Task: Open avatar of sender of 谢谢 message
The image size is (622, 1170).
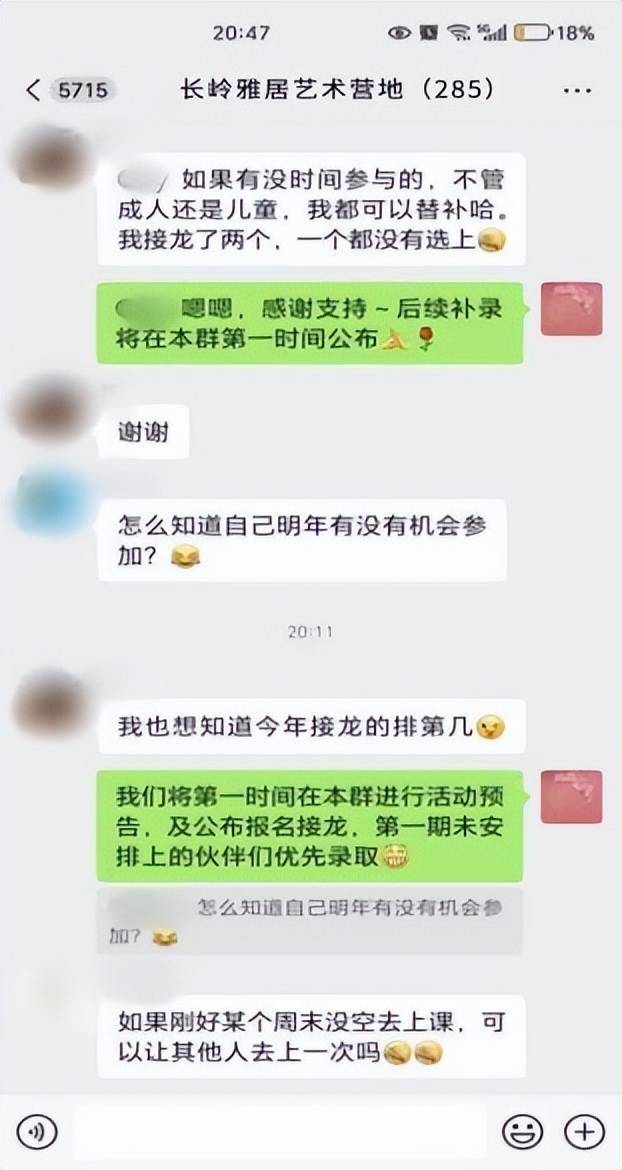Action: 48,411
